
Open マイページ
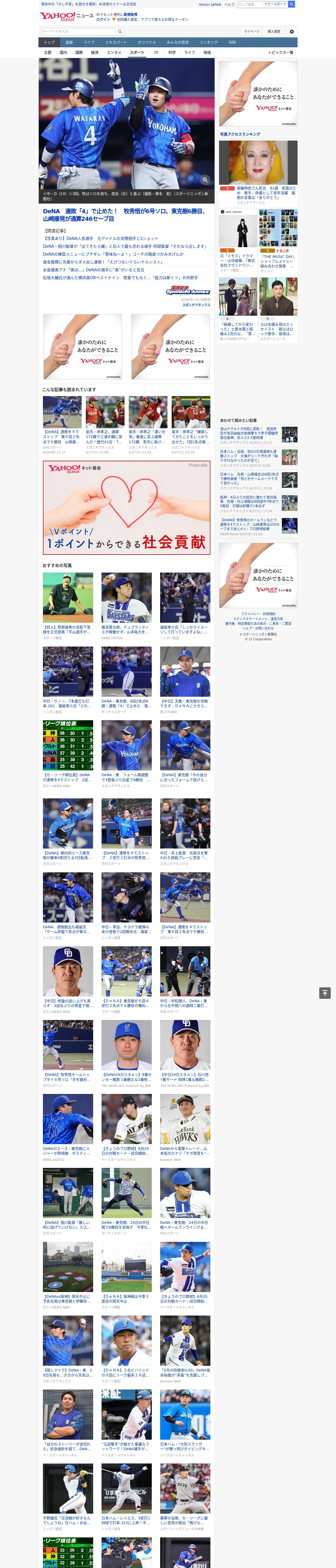[x=251, y=32]
